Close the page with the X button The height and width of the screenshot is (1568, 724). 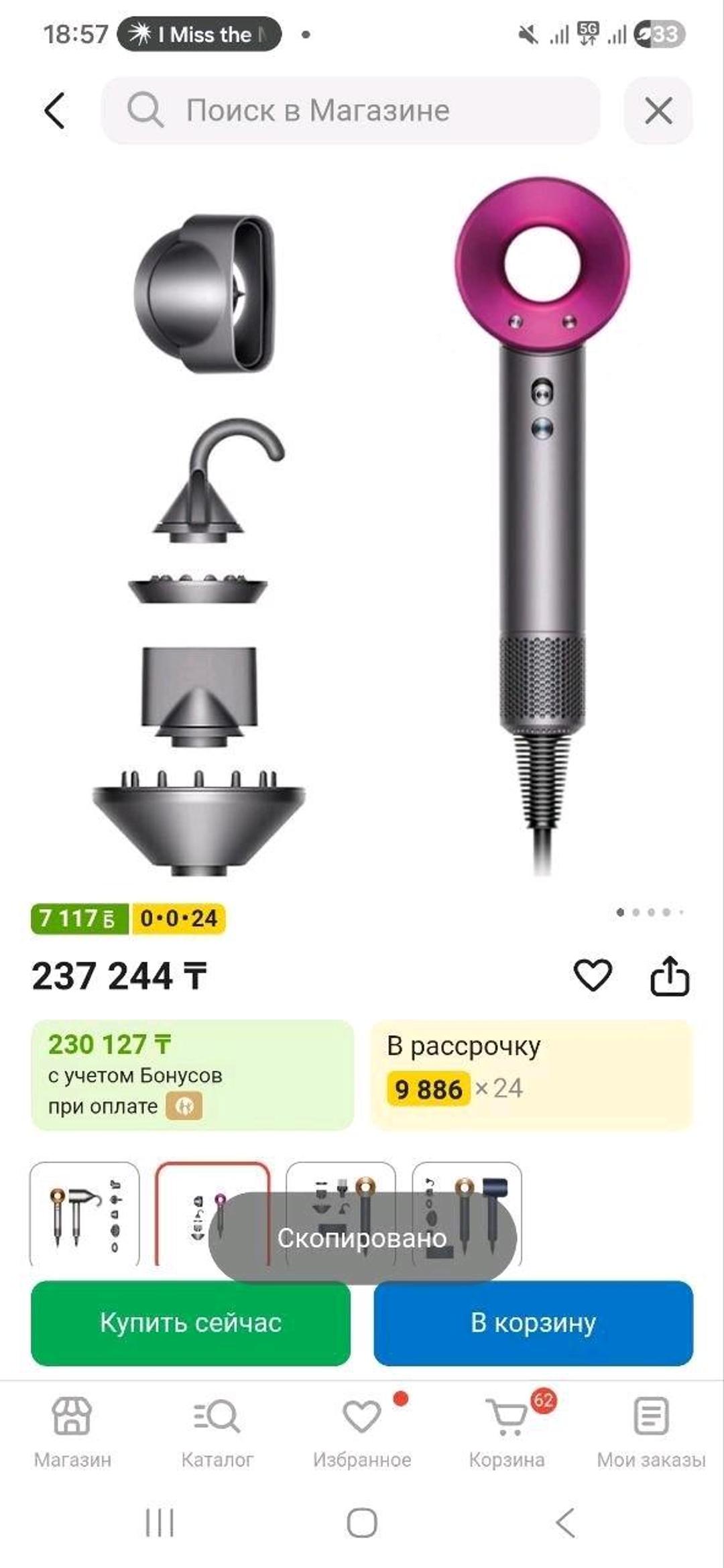pos(658,111)
